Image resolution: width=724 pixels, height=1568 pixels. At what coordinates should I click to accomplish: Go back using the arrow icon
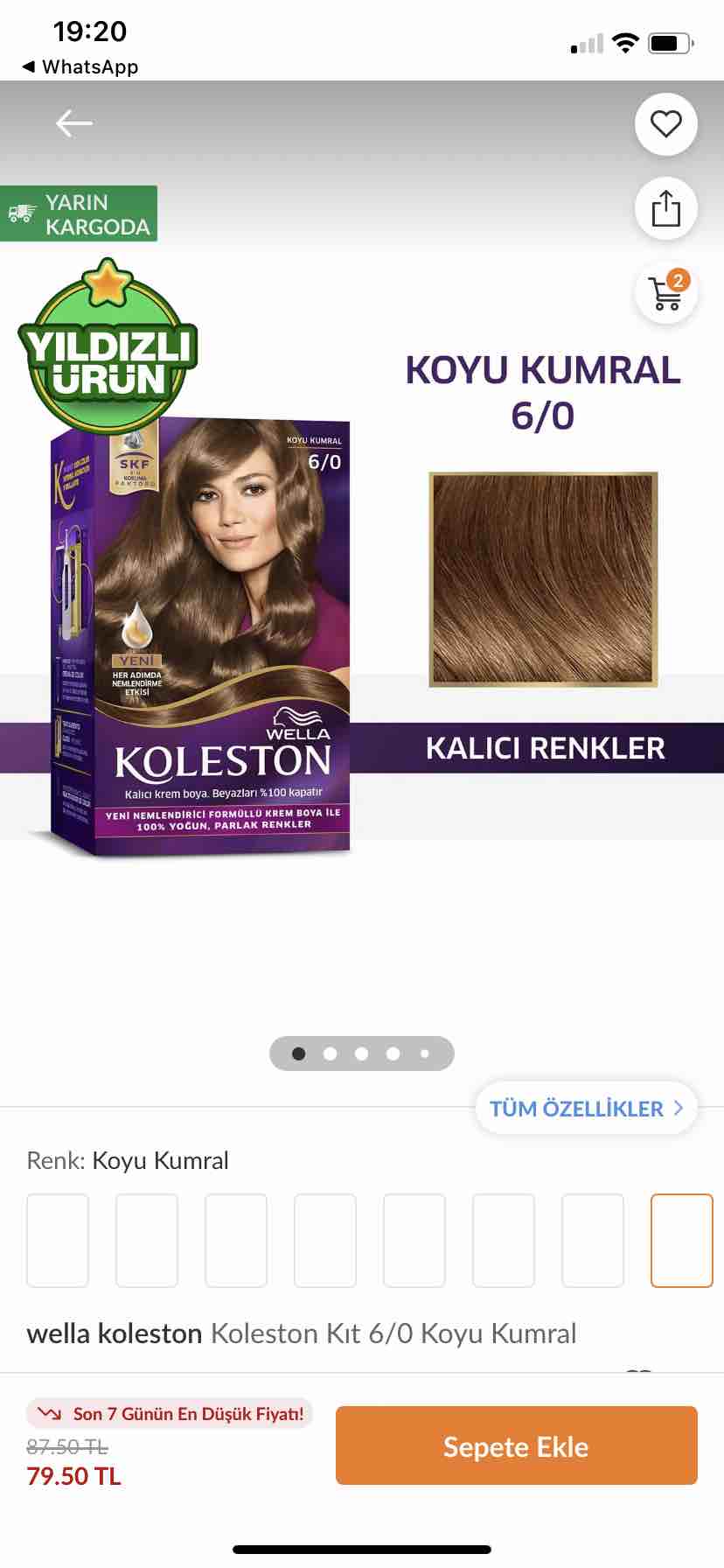point(74,123)
